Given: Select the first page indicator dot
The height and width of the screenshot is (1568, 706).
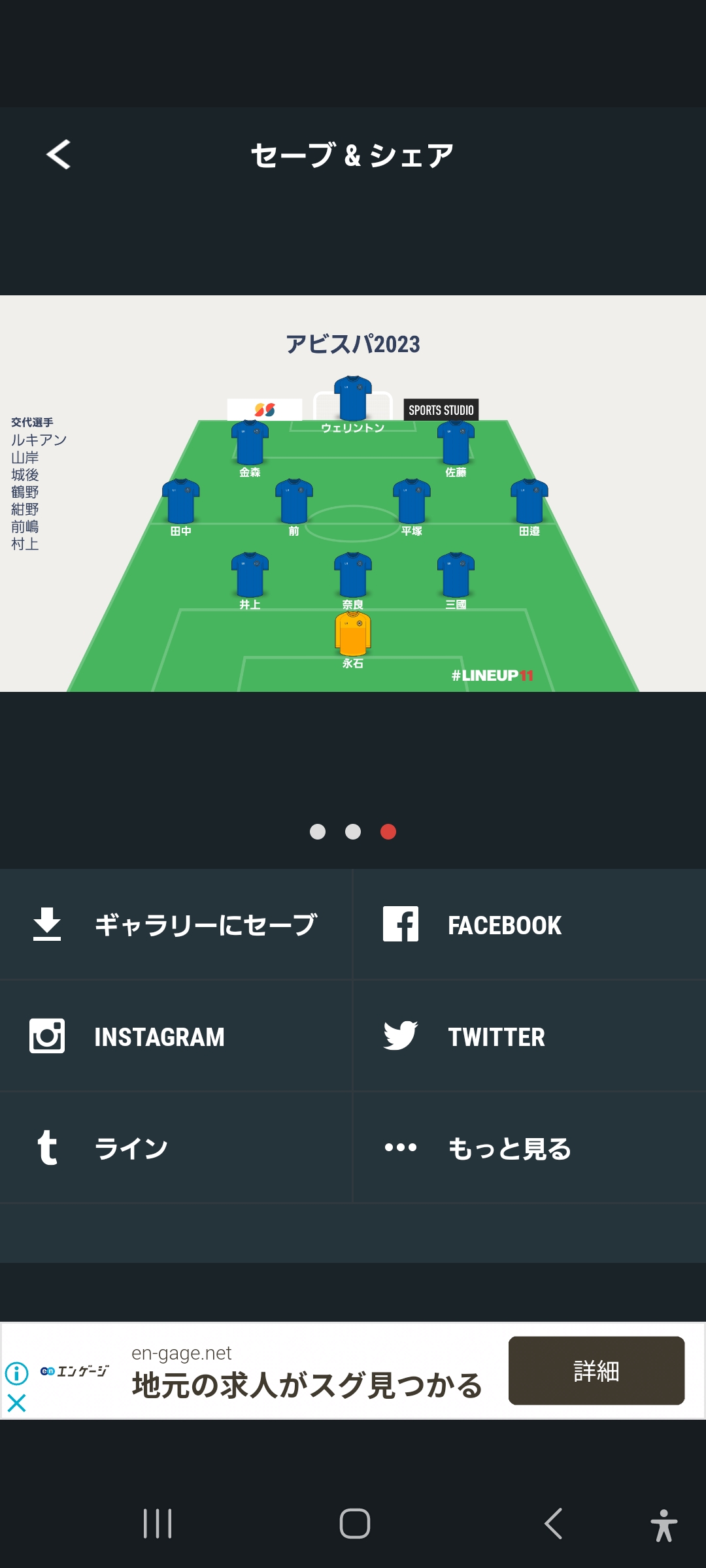Looking at the screenshot, I should click(318, 832).
